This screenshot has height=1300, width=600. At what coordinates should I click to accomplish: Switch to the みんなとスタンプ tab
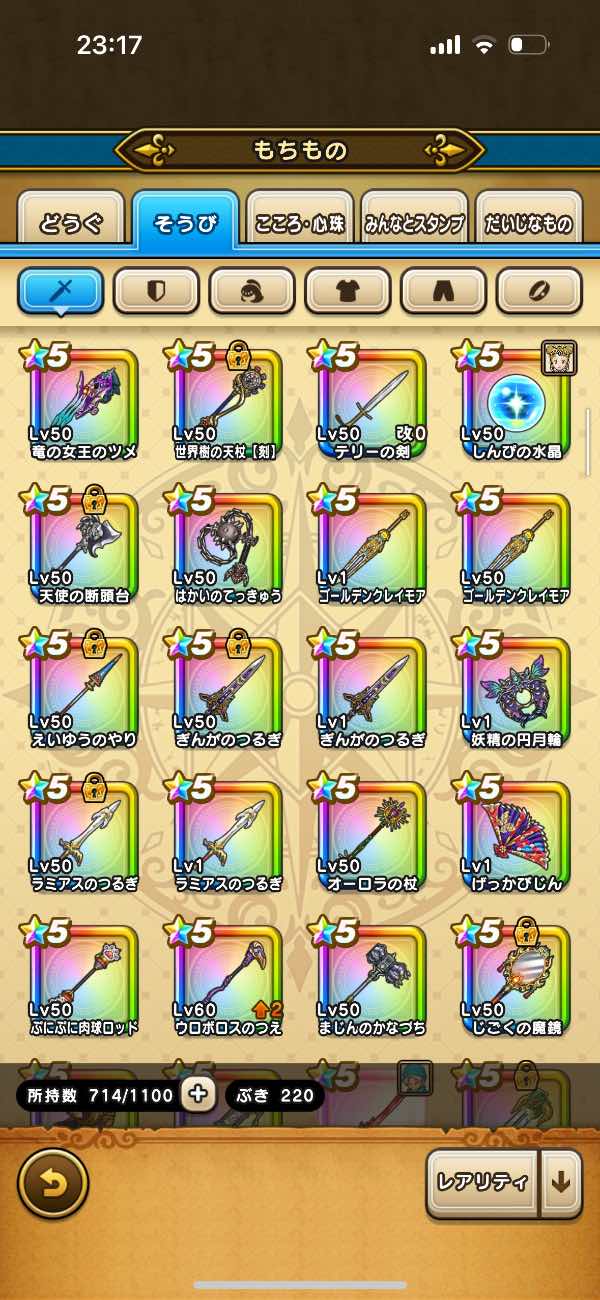click(414, 221)
